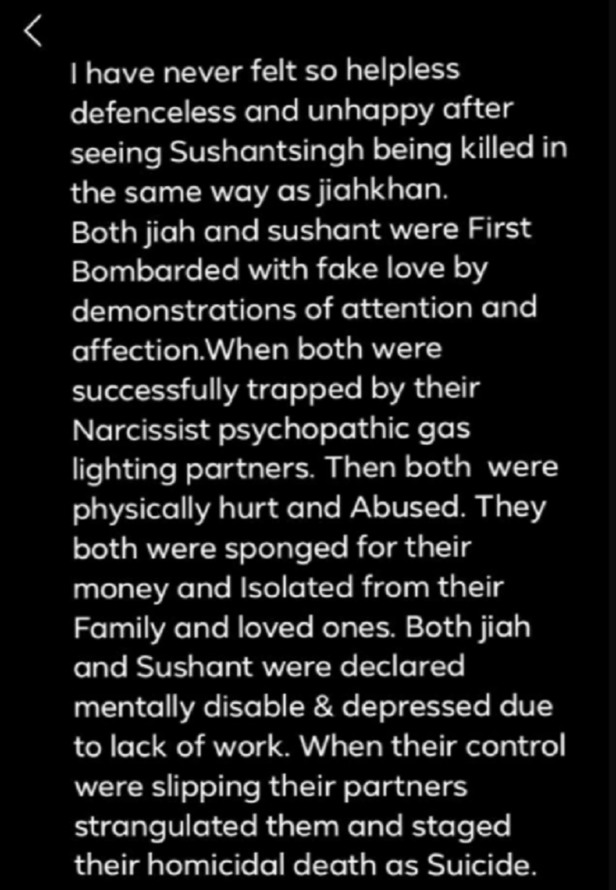This screenshot has height=890, width=616.
Task: Go back using the top-left arrow
Action: point(33,32)
